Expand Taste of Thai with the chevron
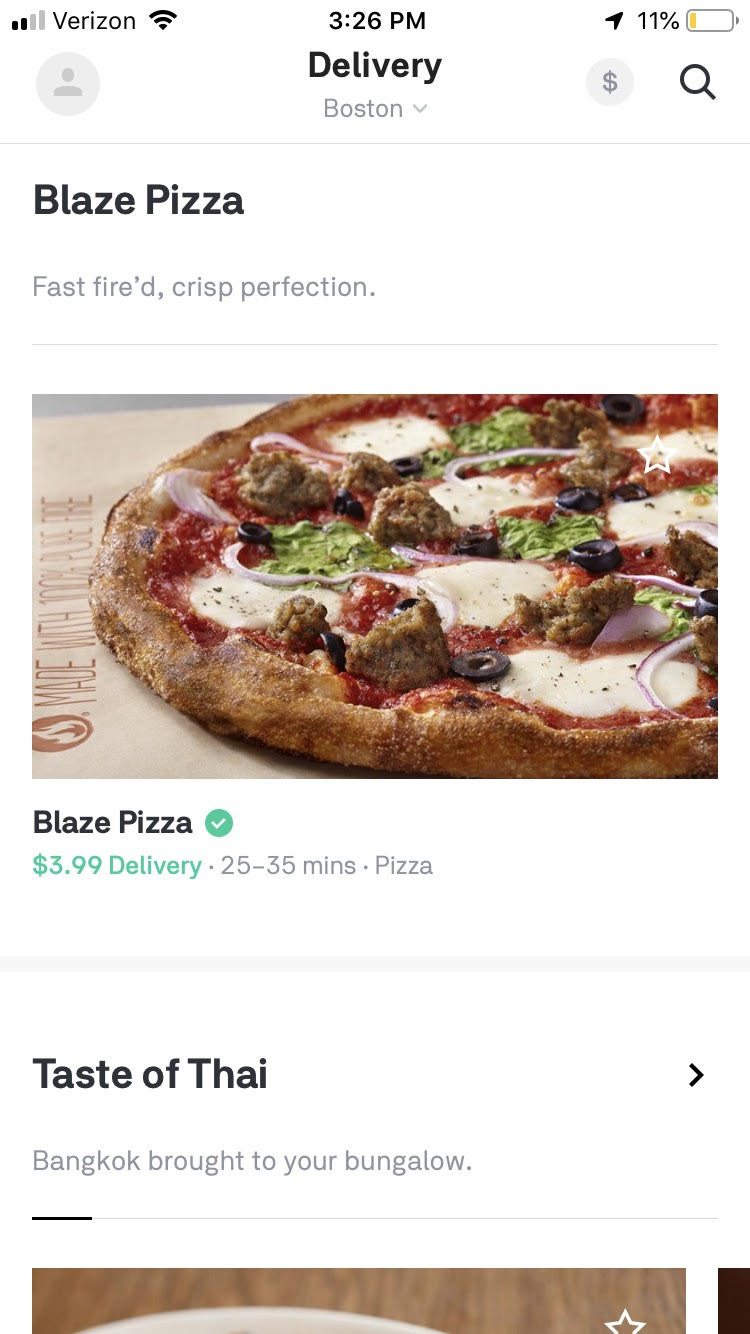This screenshot has width=750, height=1334. pos(696,1075)
